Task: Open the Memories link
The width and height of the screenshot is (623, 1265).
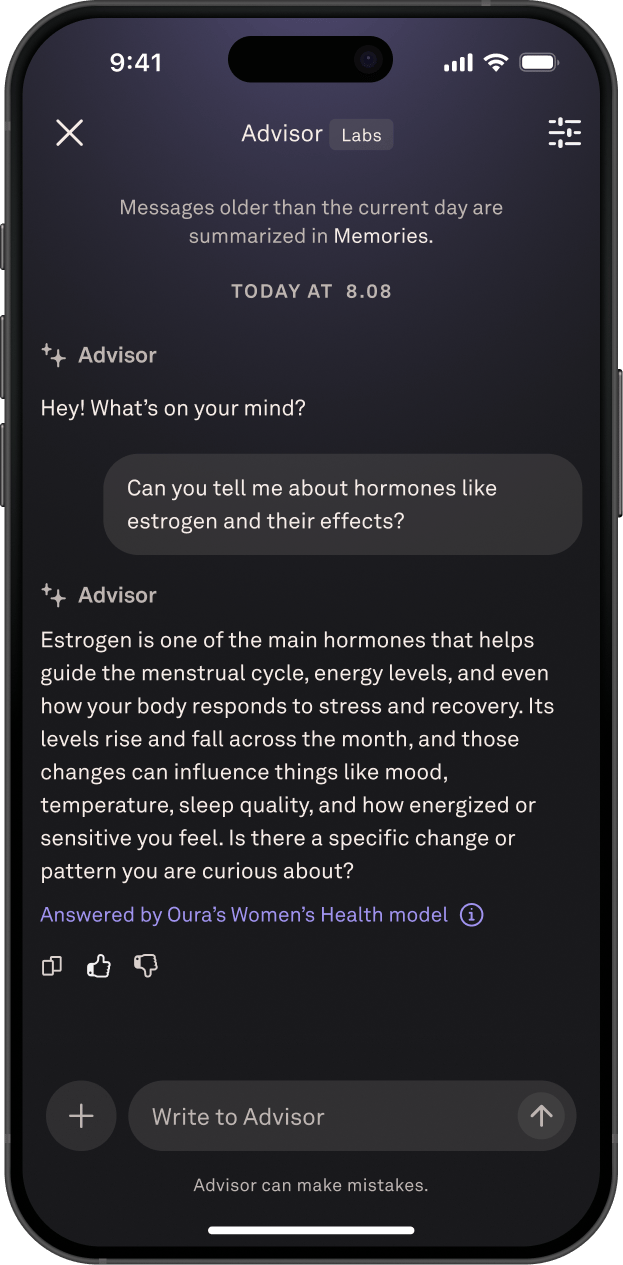Action: pos(382,237)
